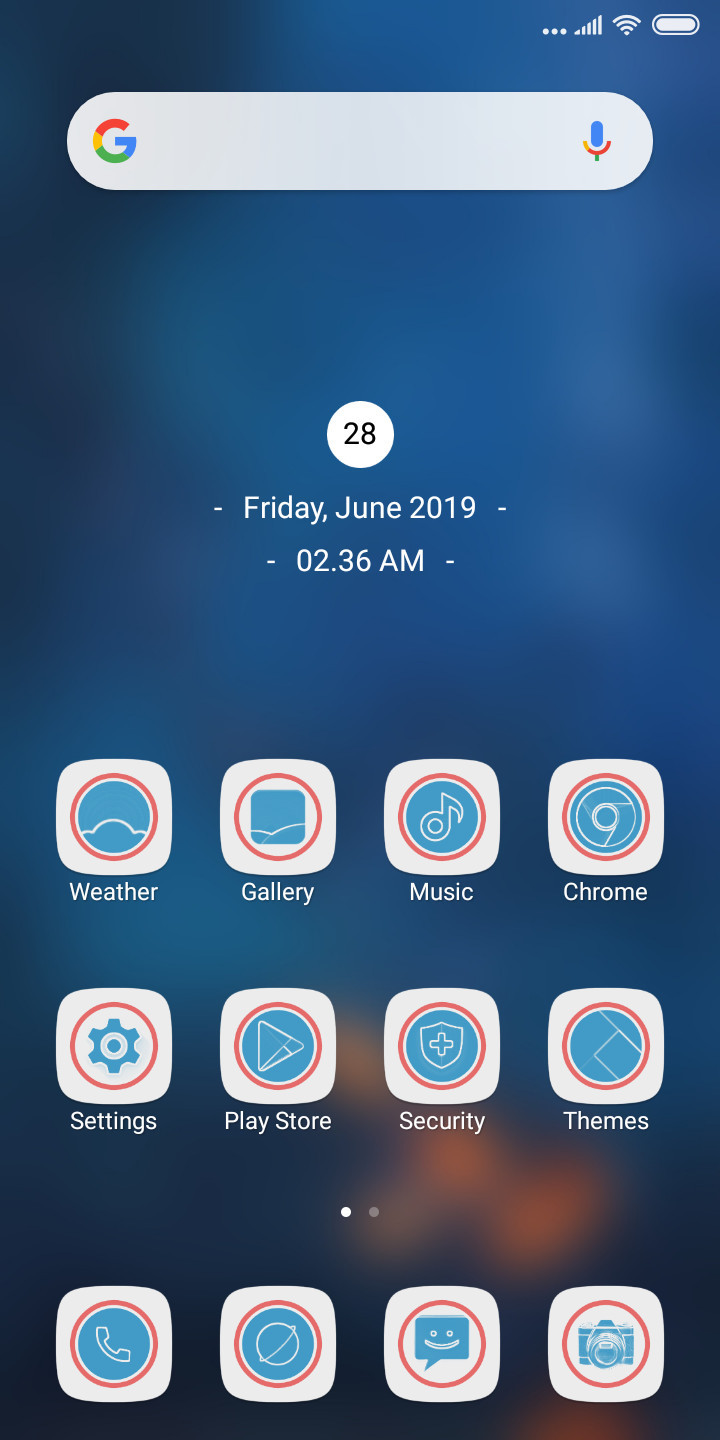Go to the second home page dot
This screenshot has width=720, height=1440.
[374, 1212]
